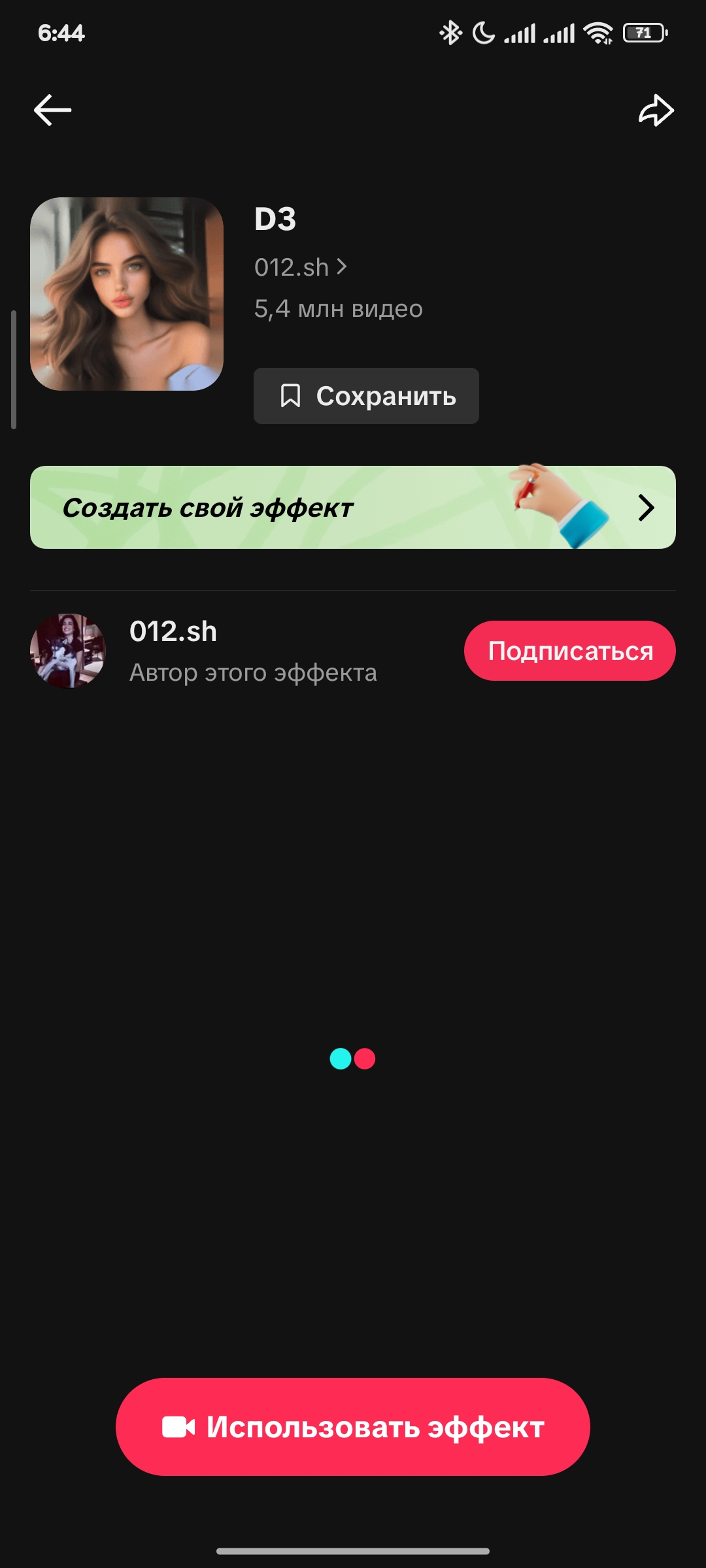
Task: Share this D3 effect
Action: click(x=656, y=110)
